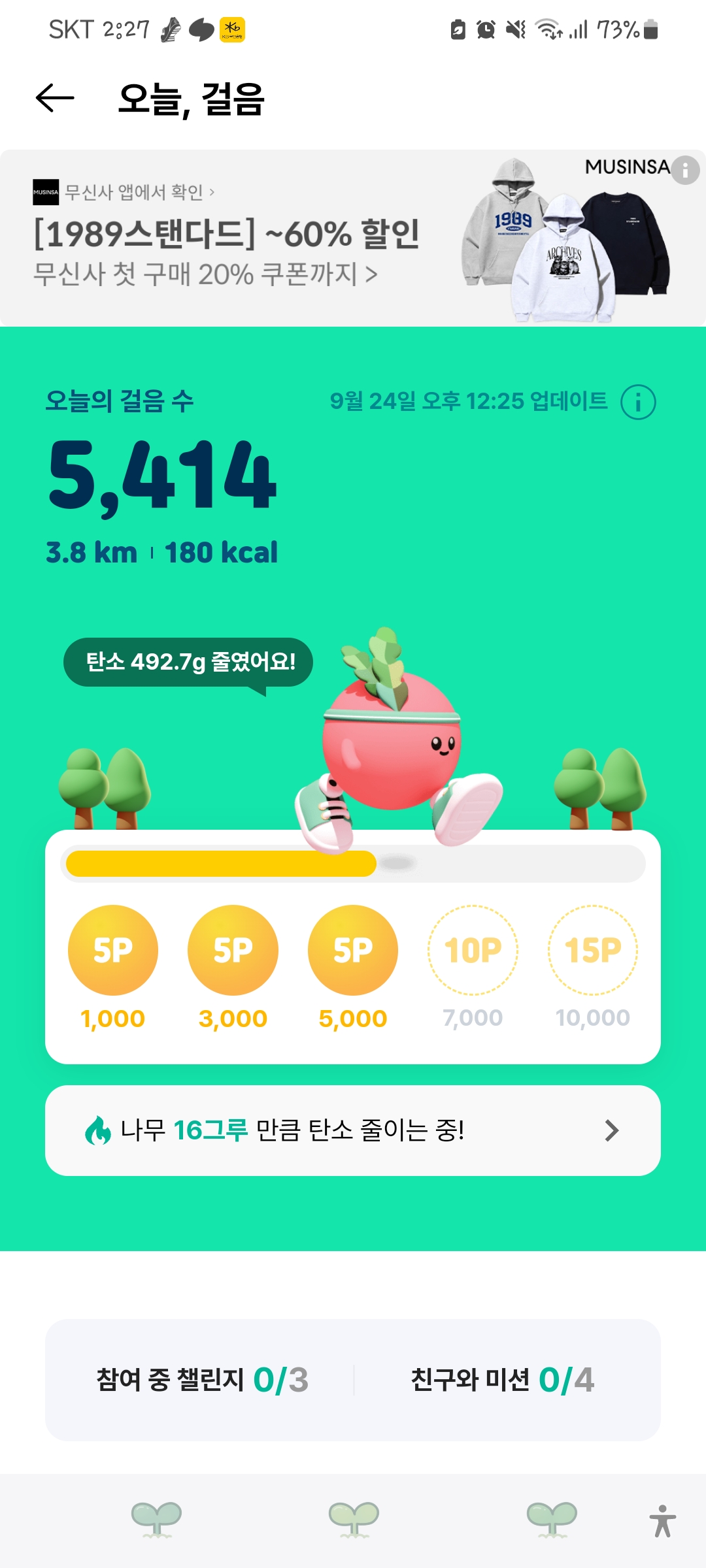Tap the 10P reward for 7,000 steps

473,949
